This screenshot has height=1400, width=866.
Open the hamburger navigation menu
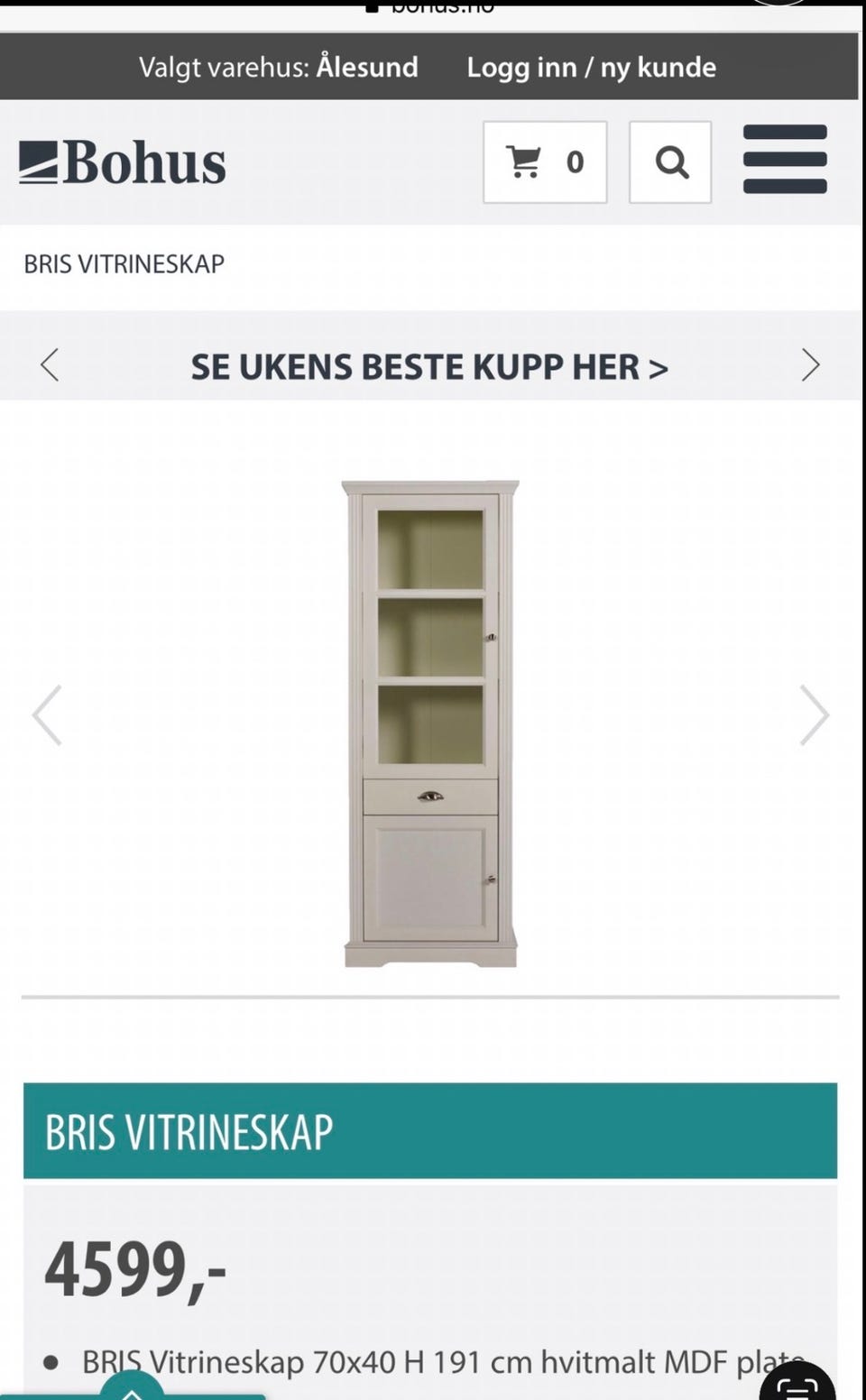(x=784, y=161)
